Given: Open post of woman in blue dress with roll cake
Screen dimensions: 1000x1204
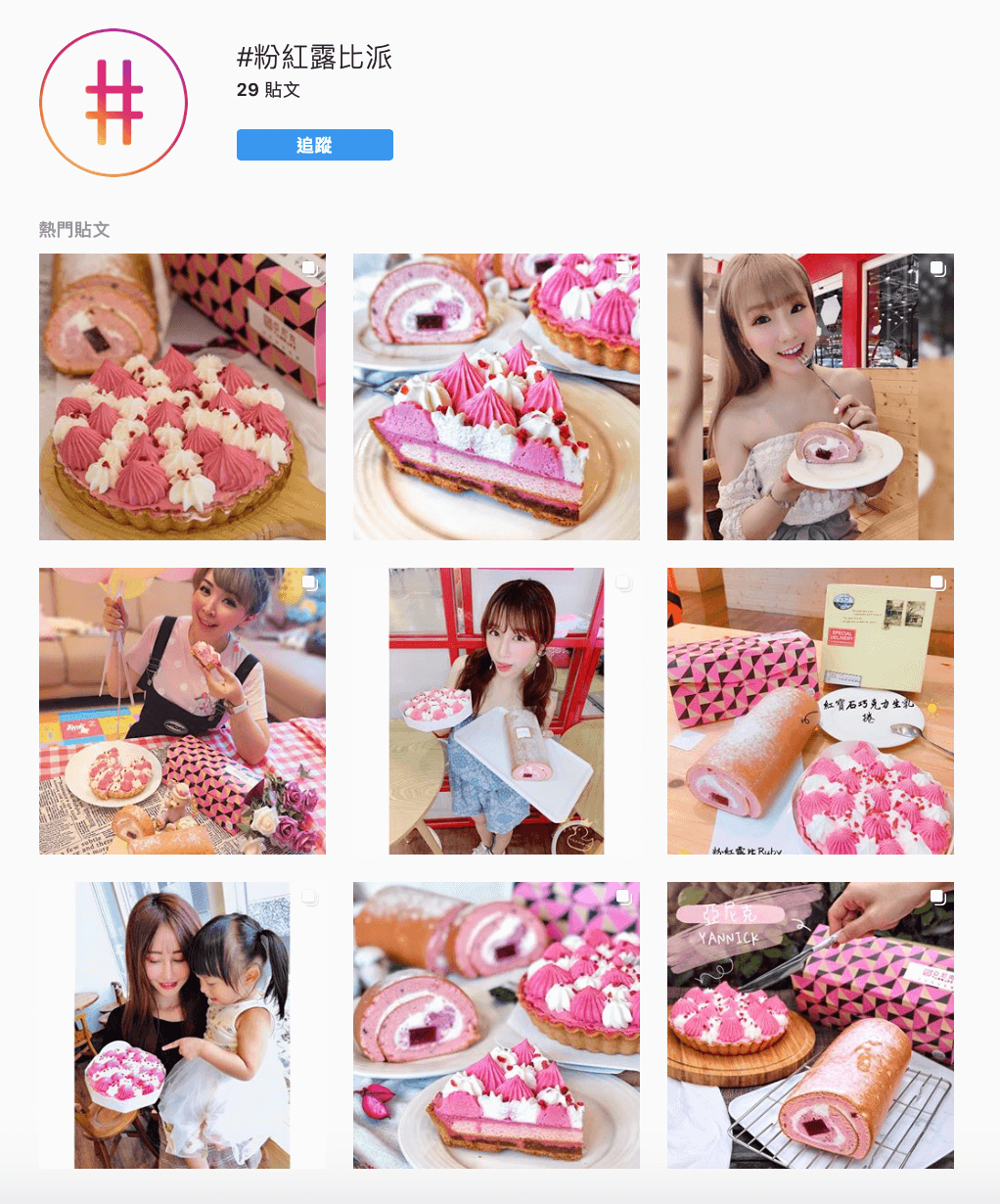Looking at the screenshot, I should pyautogui.click(x=496, y=711).
